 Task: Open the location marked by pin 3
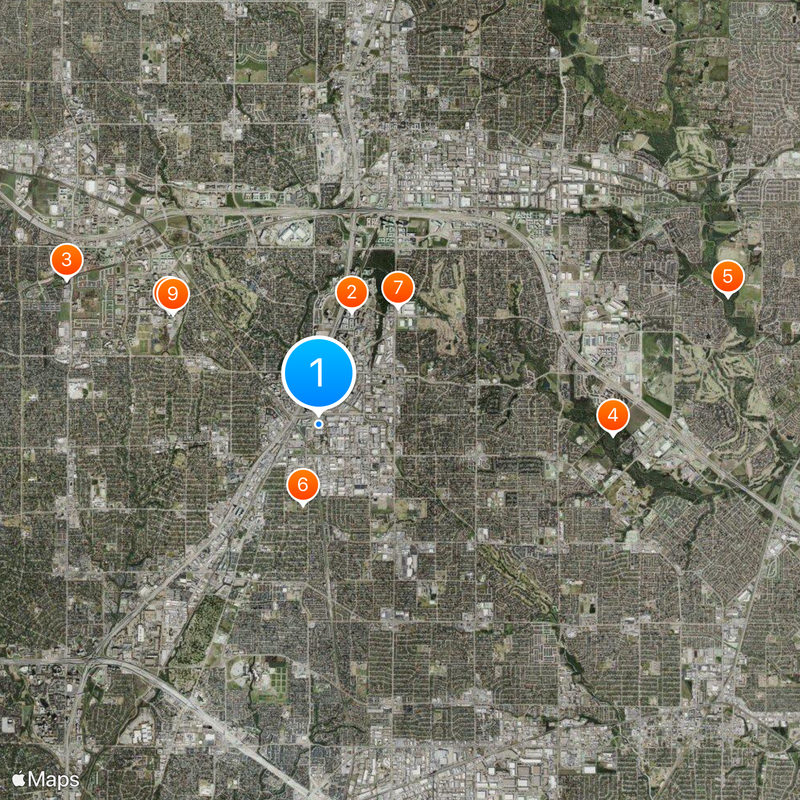(66, 262)
